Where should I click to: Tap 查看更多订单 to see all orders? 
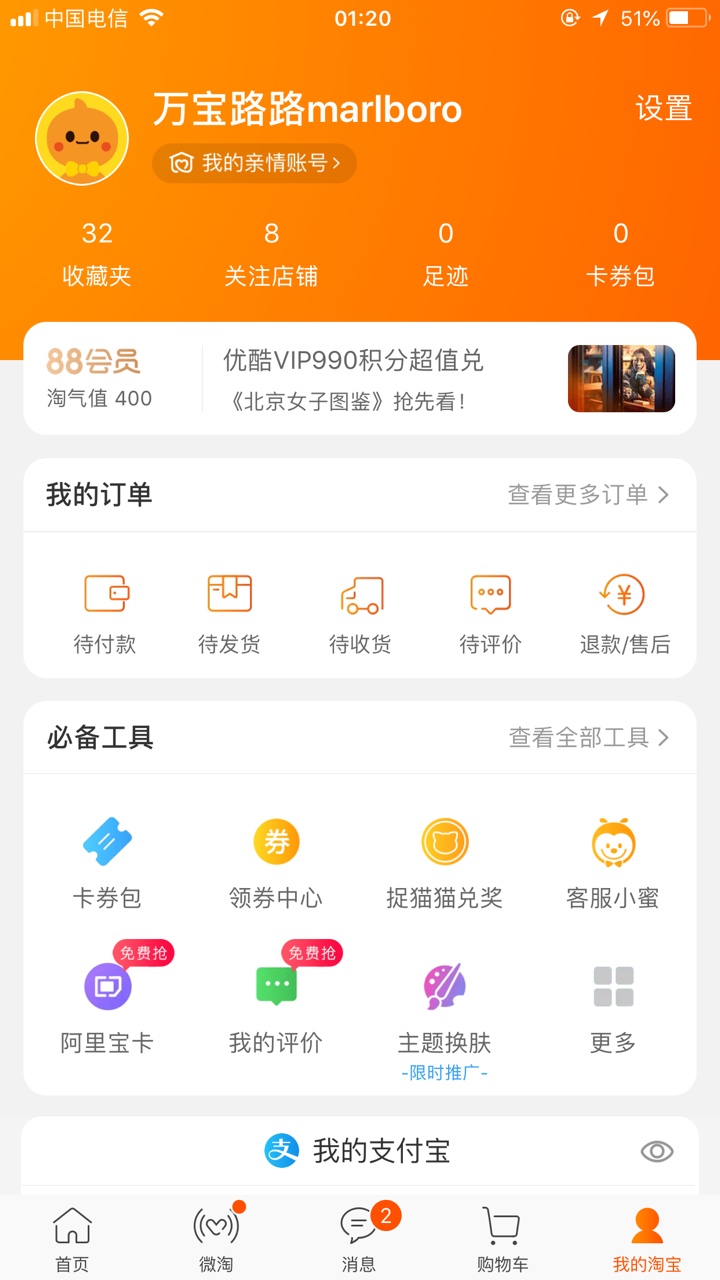coord(588,494)
